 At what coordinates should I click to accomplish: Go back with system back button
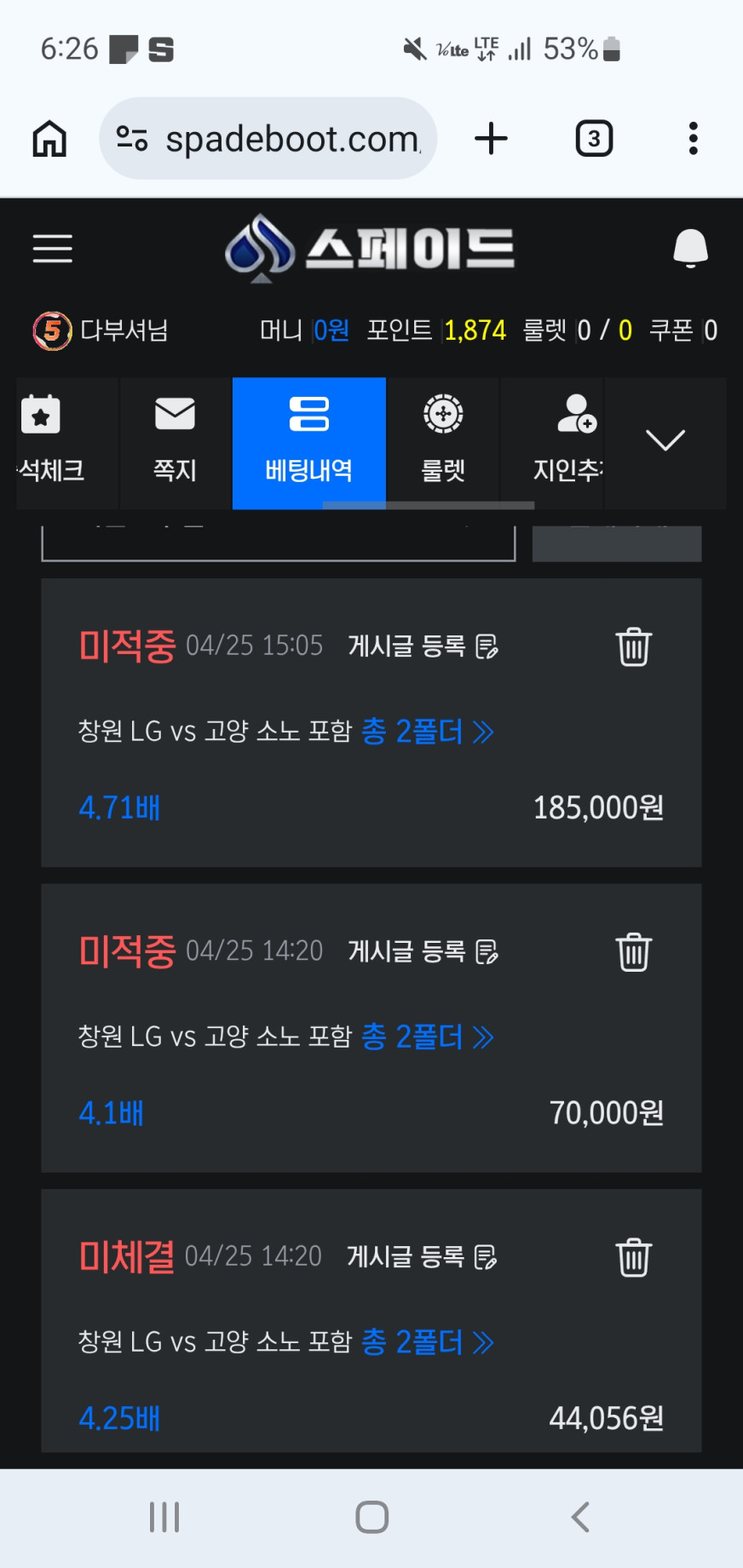[x=580, y=1517]
